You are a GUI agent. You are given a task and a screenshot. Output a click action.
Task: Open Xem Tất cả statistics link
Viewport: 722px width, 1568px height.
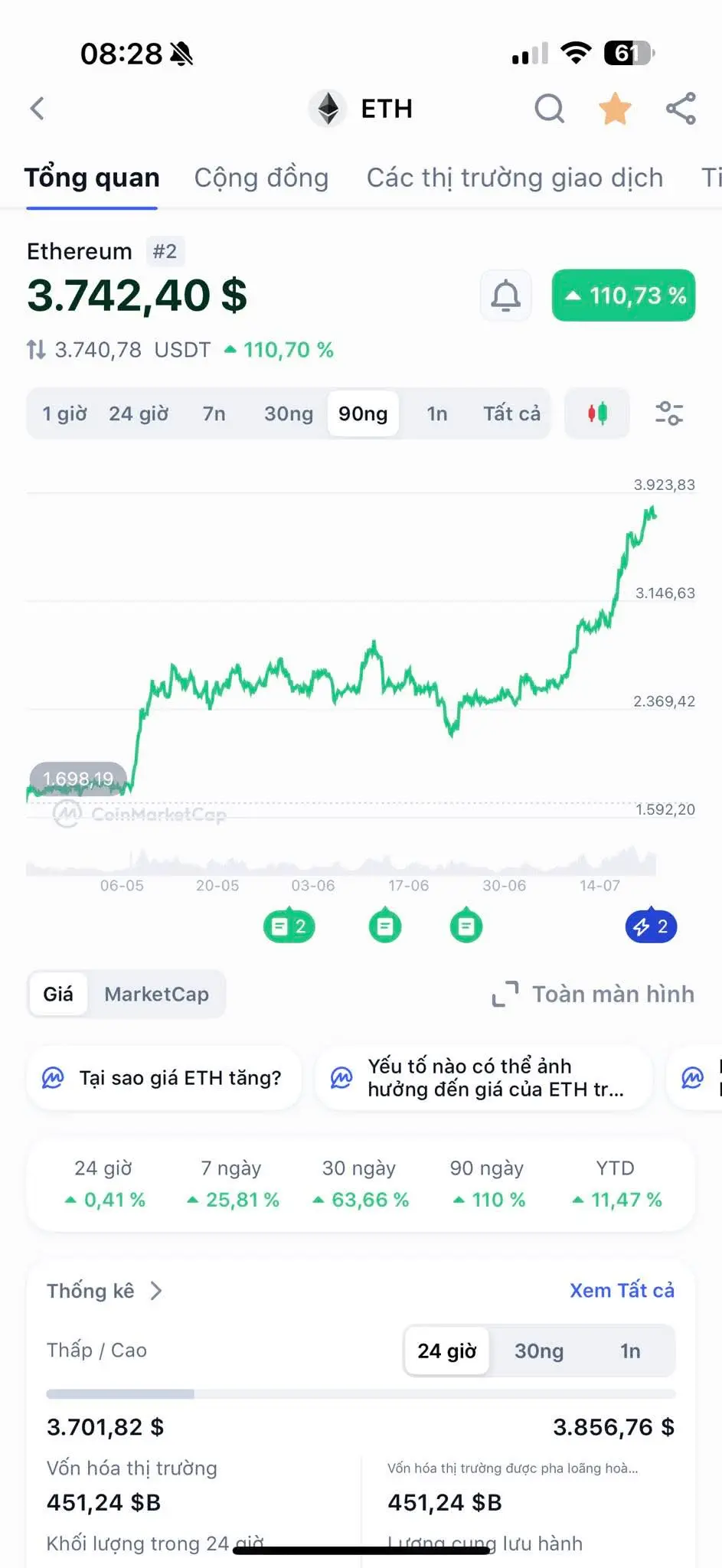tap(622, 1291)
